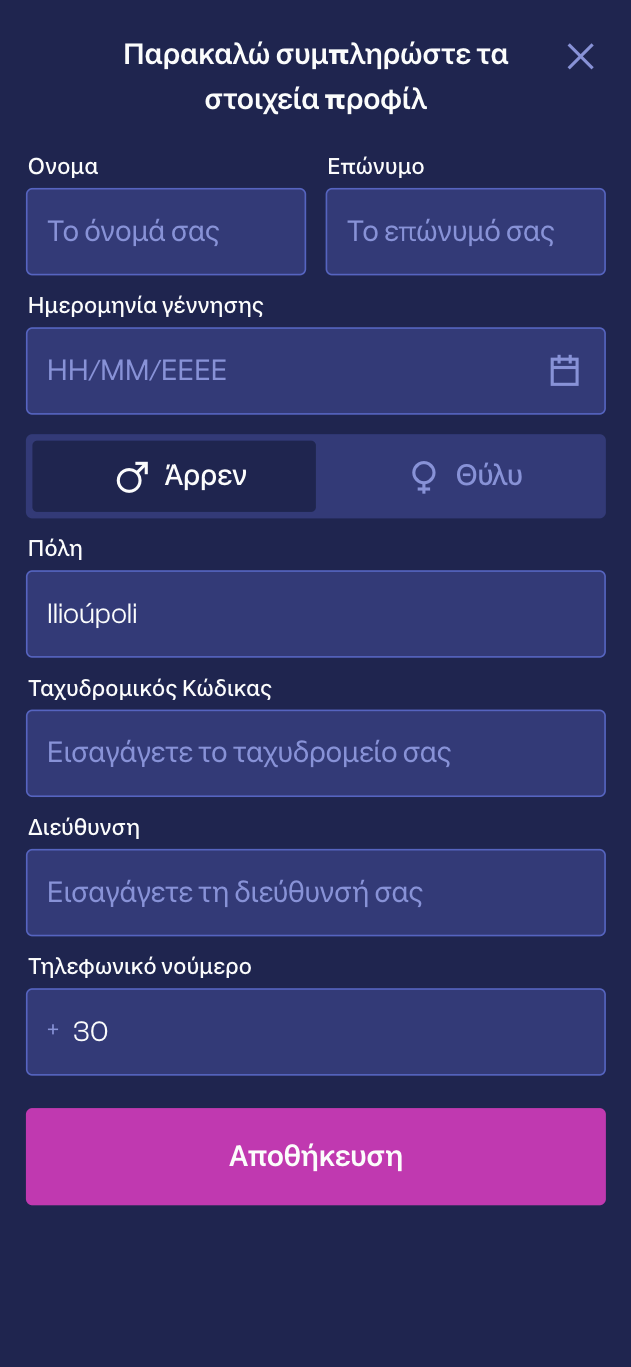
Task: Focus the ΗΗ/ΜΜ/ΕΕΕΕ birth date field
Action: pyautogui.click(x=280, y=371)
